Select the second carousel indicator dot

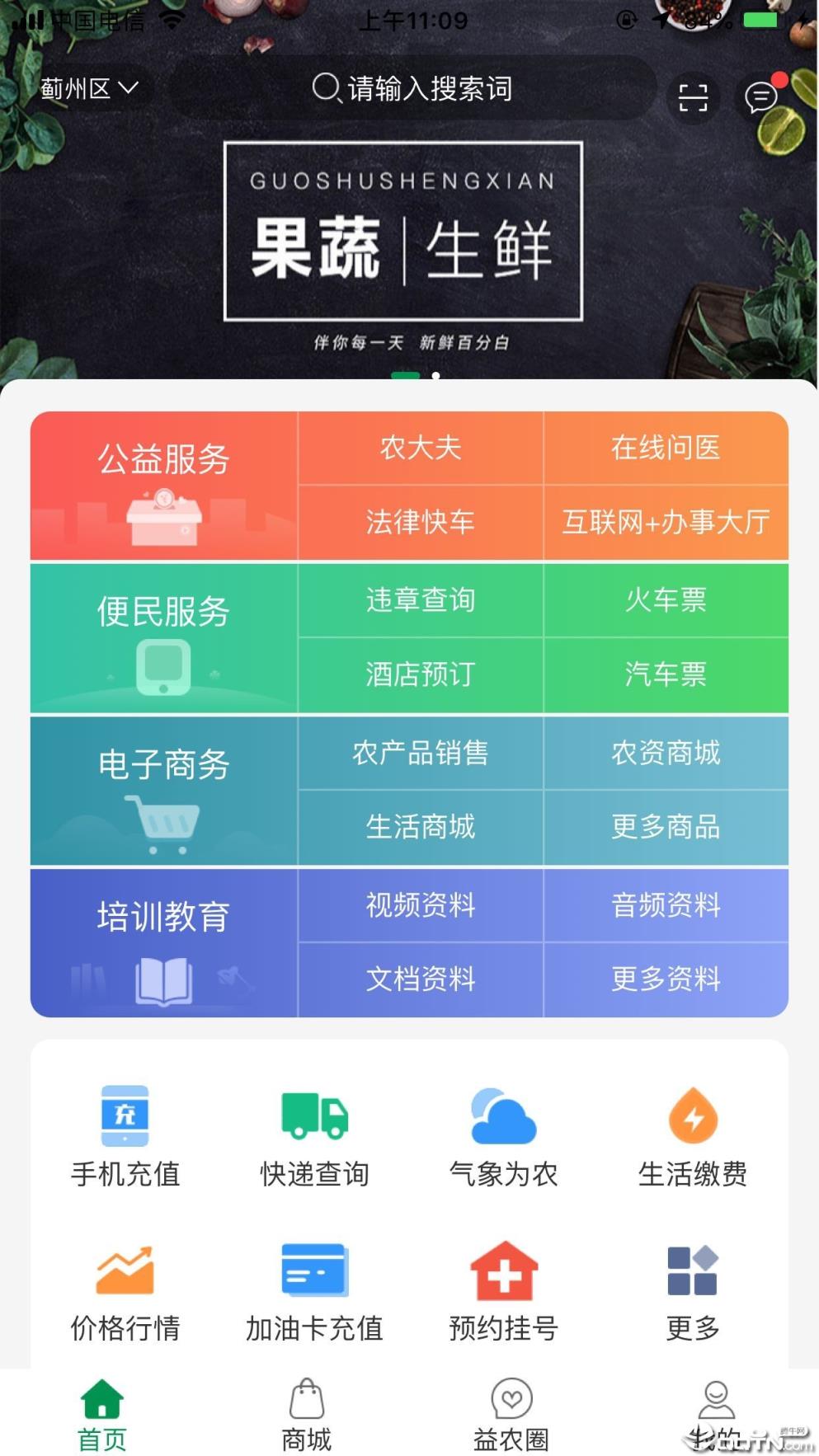(435, 373)
